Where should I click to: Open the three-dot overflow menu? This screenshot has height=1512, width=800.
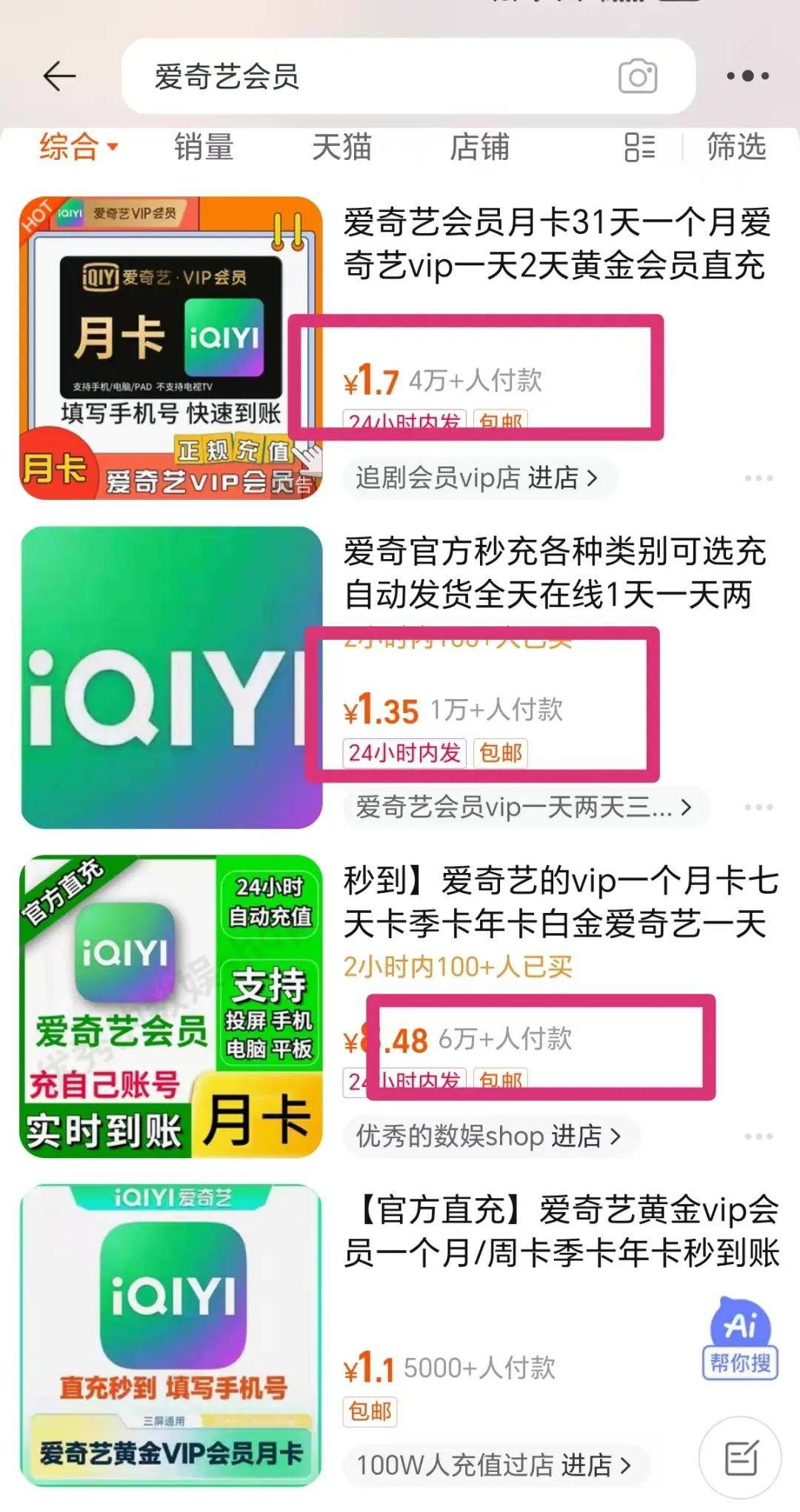tap(747, 76)
